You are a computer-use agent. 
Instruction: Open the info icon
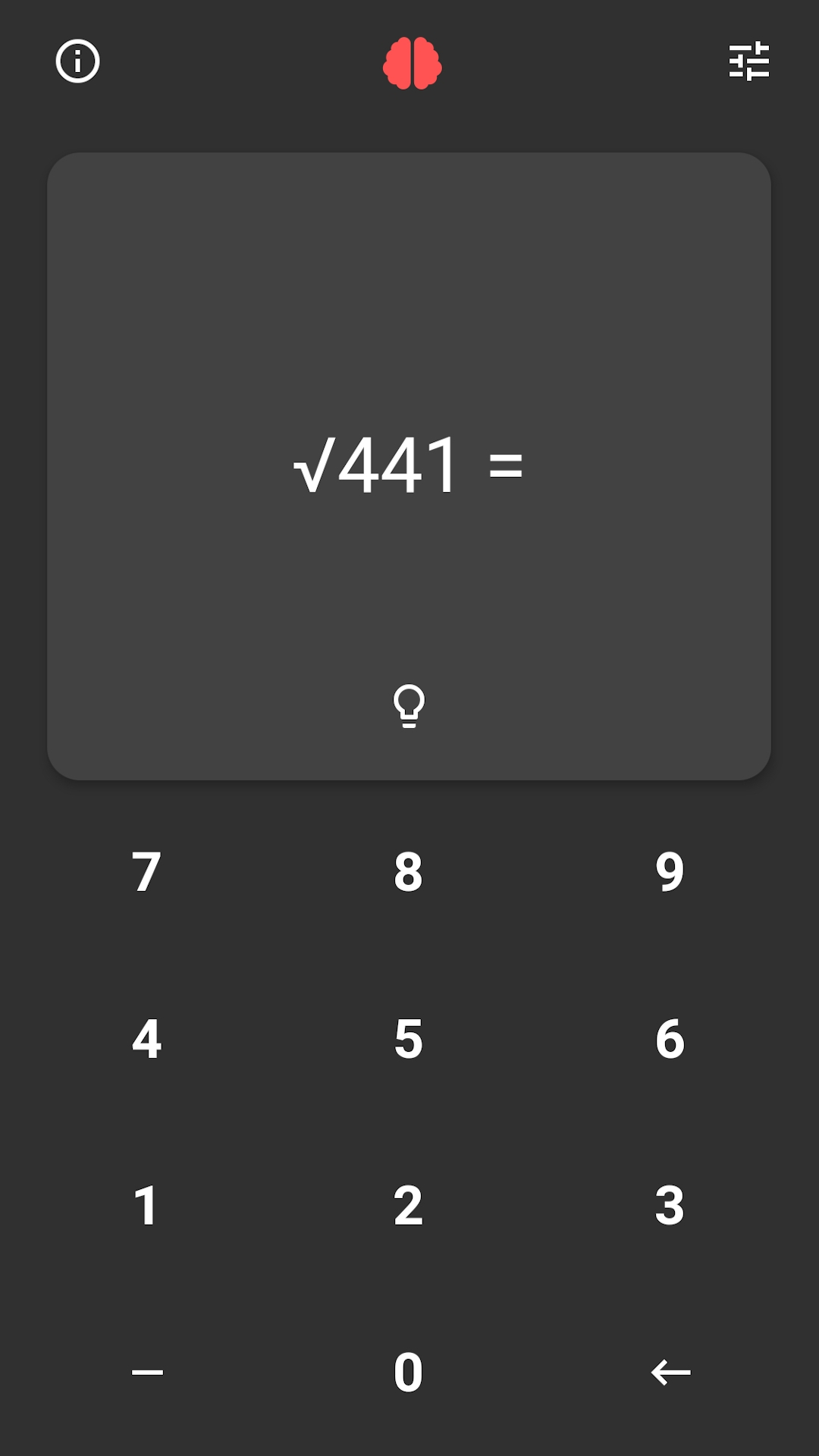click(x=77, y=61)
